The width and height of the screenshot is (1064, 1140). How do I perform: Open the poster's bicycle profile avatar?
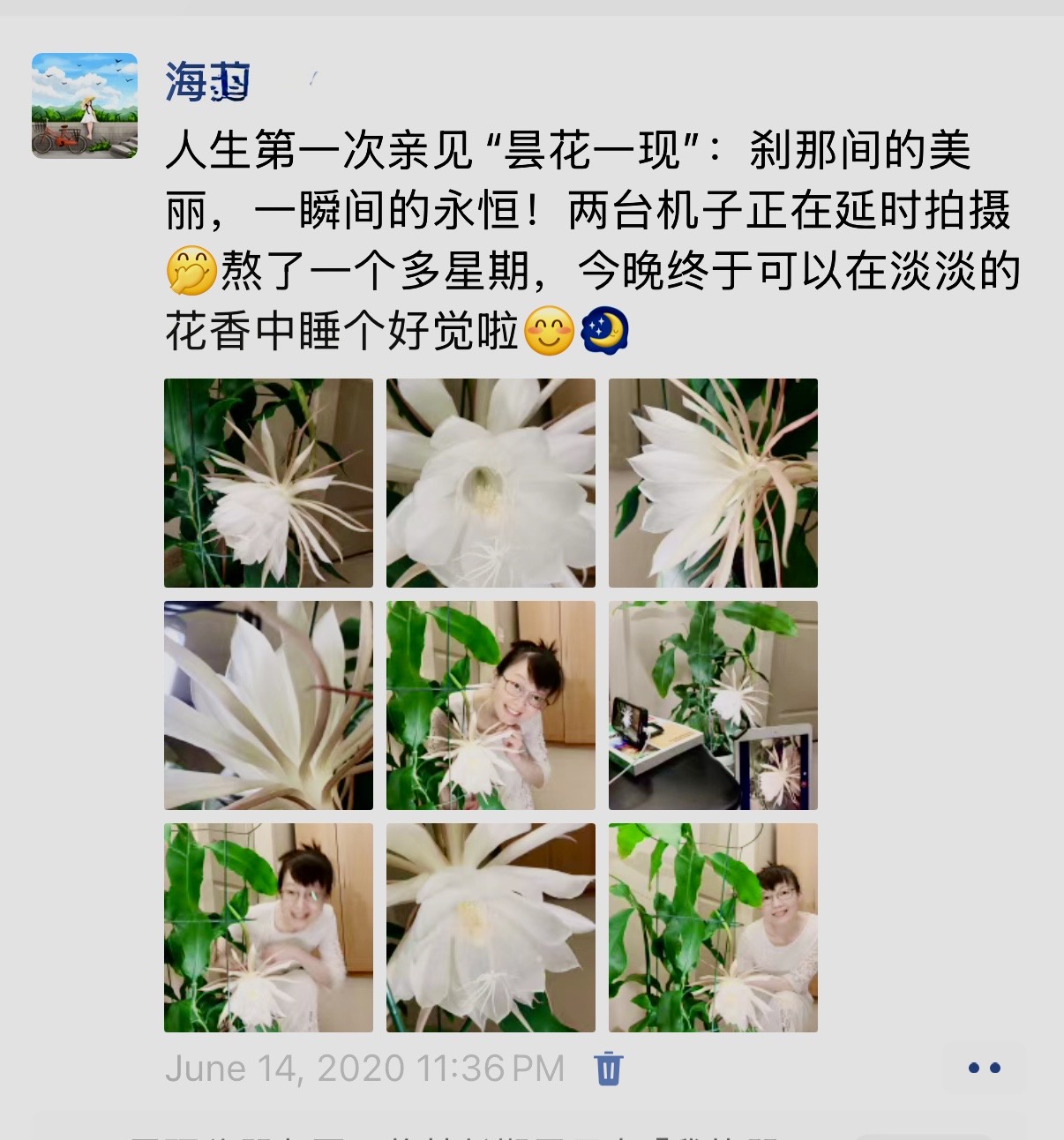[85, 106]
